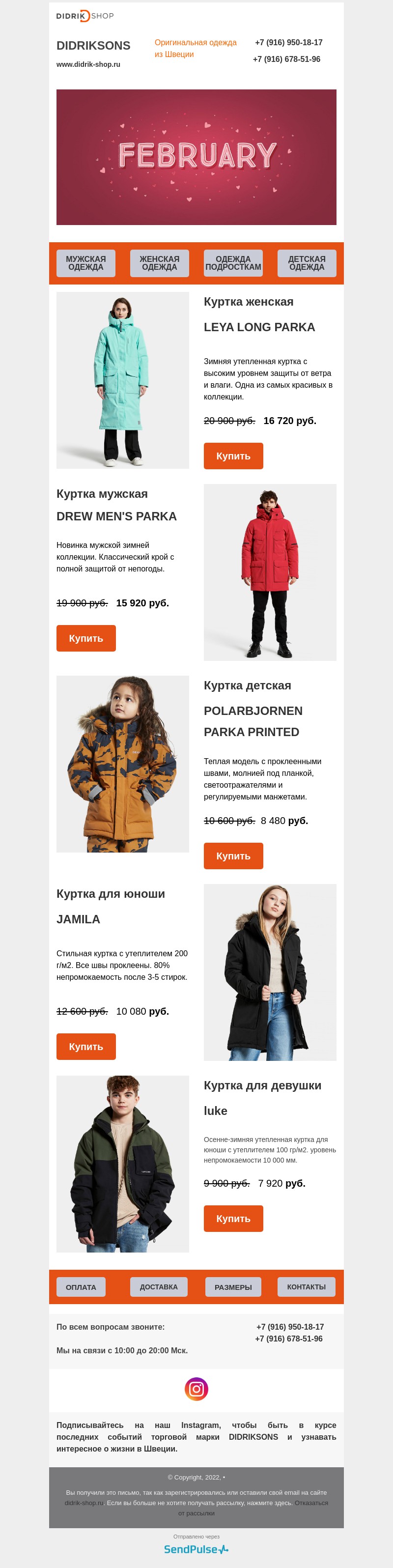Open the РАЗМЕРЫ page
This screenshot has height=1568, width=393.
(x=233, y=1287)
